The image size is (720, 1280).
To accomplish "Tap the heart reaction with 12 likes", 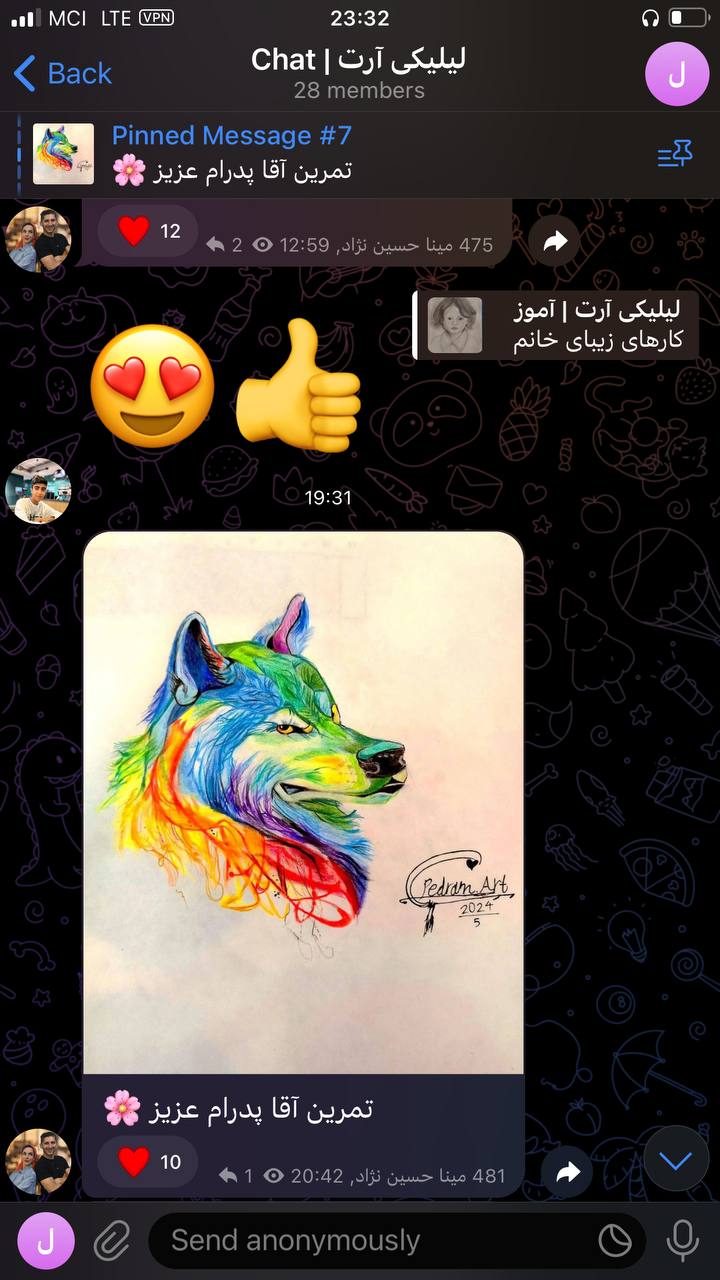I will coord(149,231).
